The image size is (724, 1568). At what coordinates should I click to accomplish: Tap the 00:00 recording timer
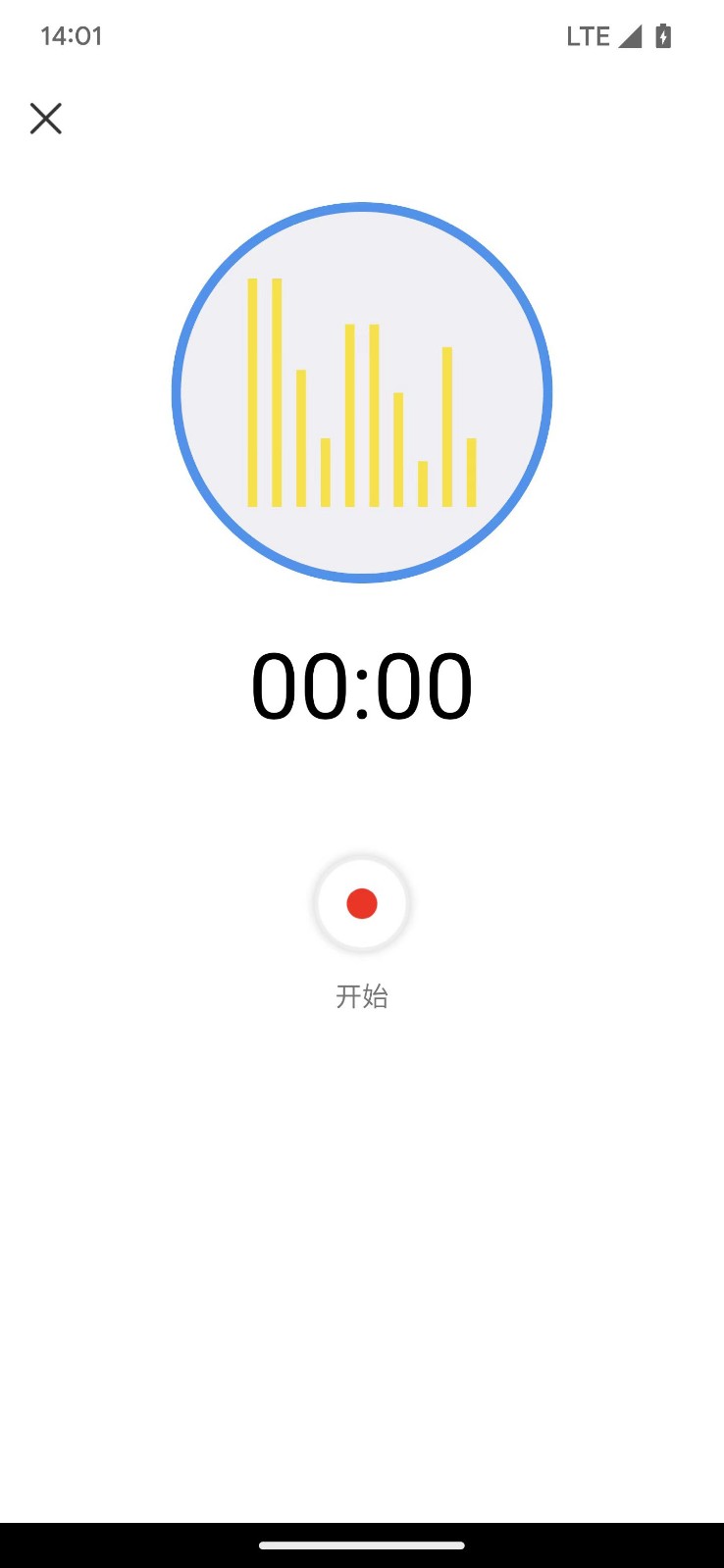tap(362, 684)
